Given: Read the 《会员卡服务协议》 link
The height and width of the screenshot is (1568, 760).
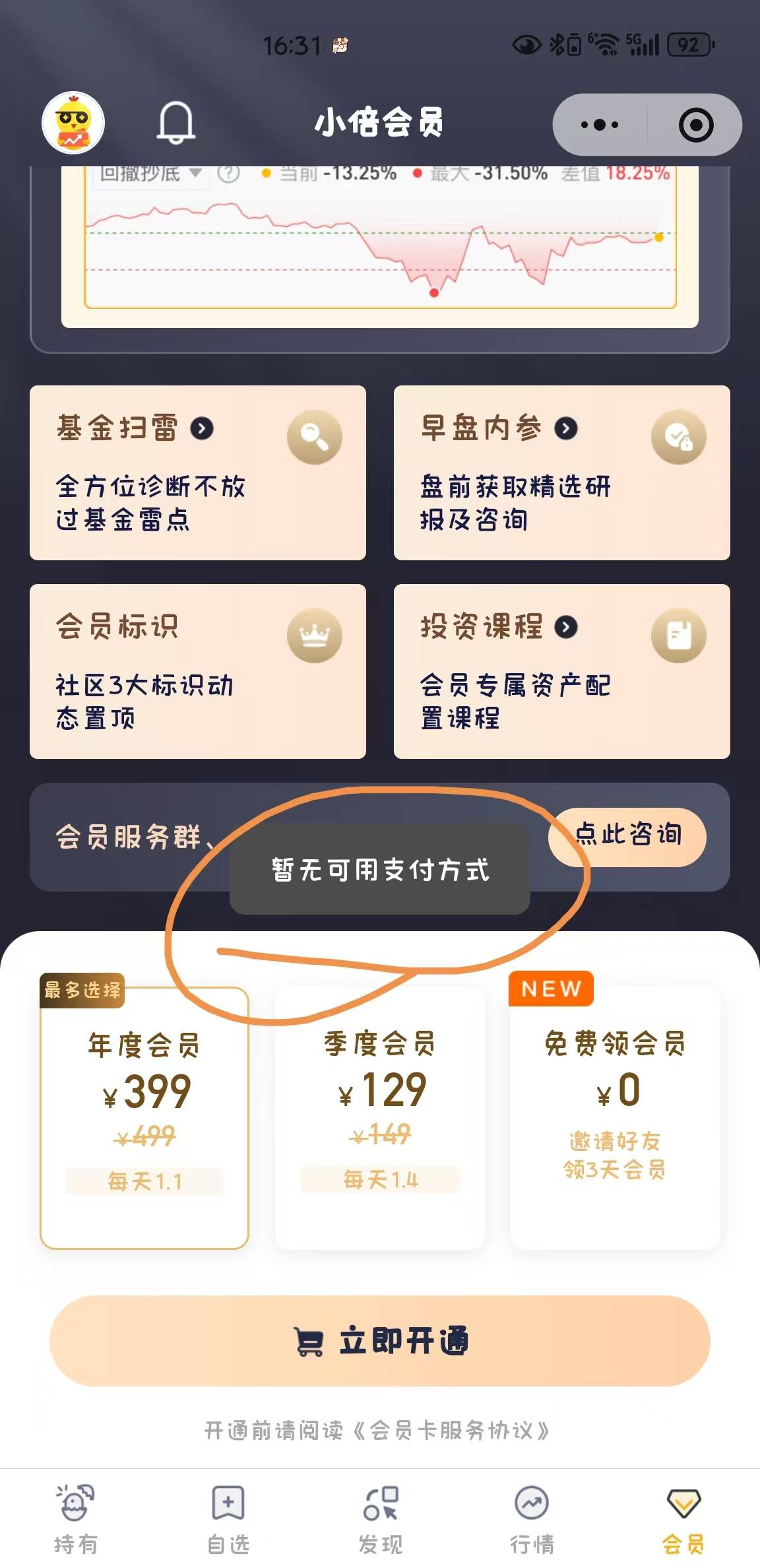Looking at the screenshot, I should point(453,1430).
